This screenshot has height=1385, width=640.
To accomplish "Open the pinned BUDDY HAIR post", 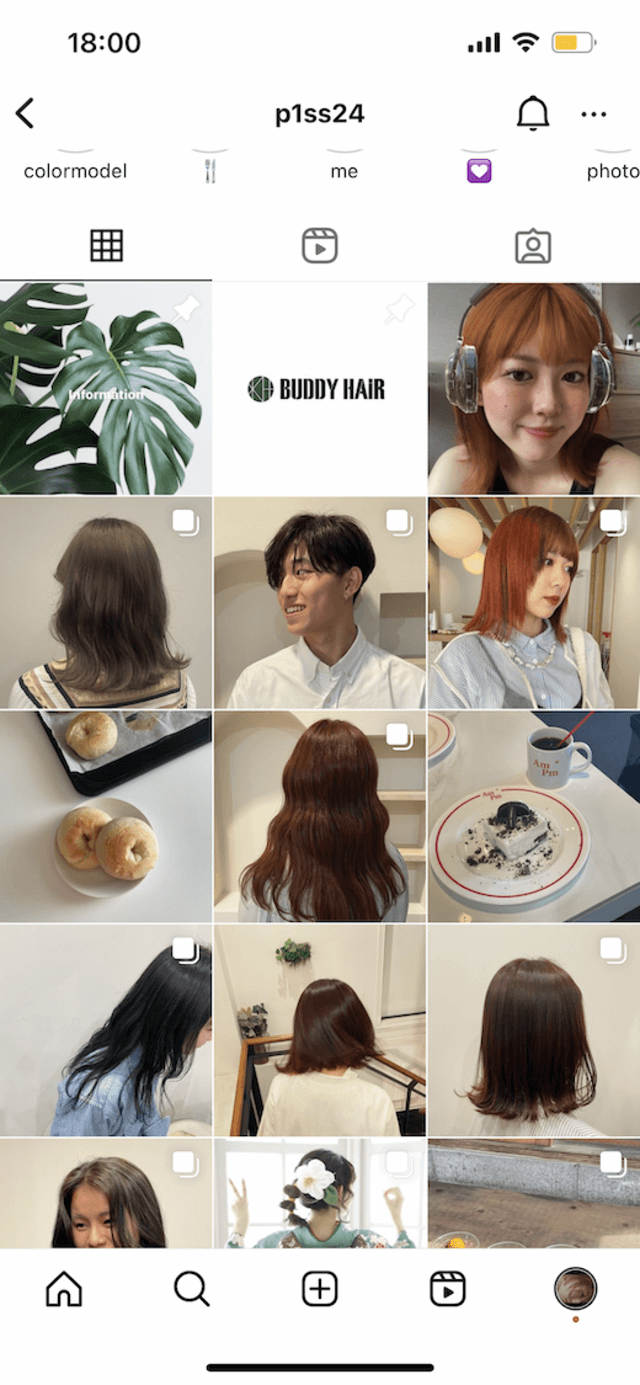I will pos(319,389).
